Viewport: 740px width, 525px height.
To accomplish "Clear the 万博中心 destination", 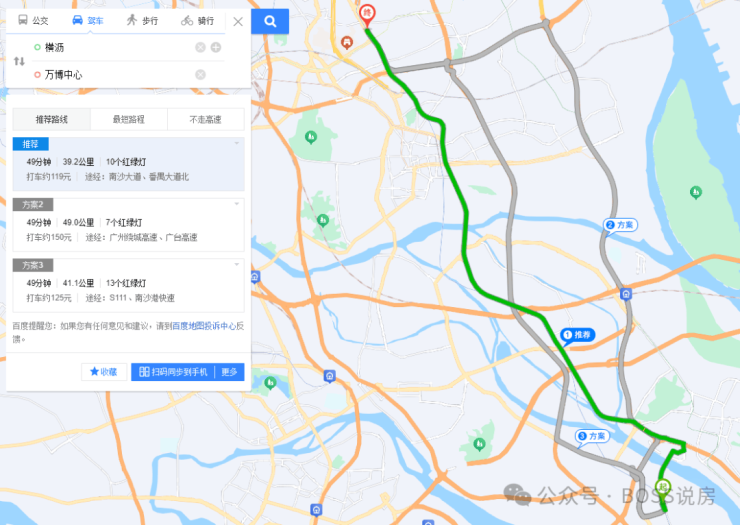I will pyautogui.click(x=200, y=74).
